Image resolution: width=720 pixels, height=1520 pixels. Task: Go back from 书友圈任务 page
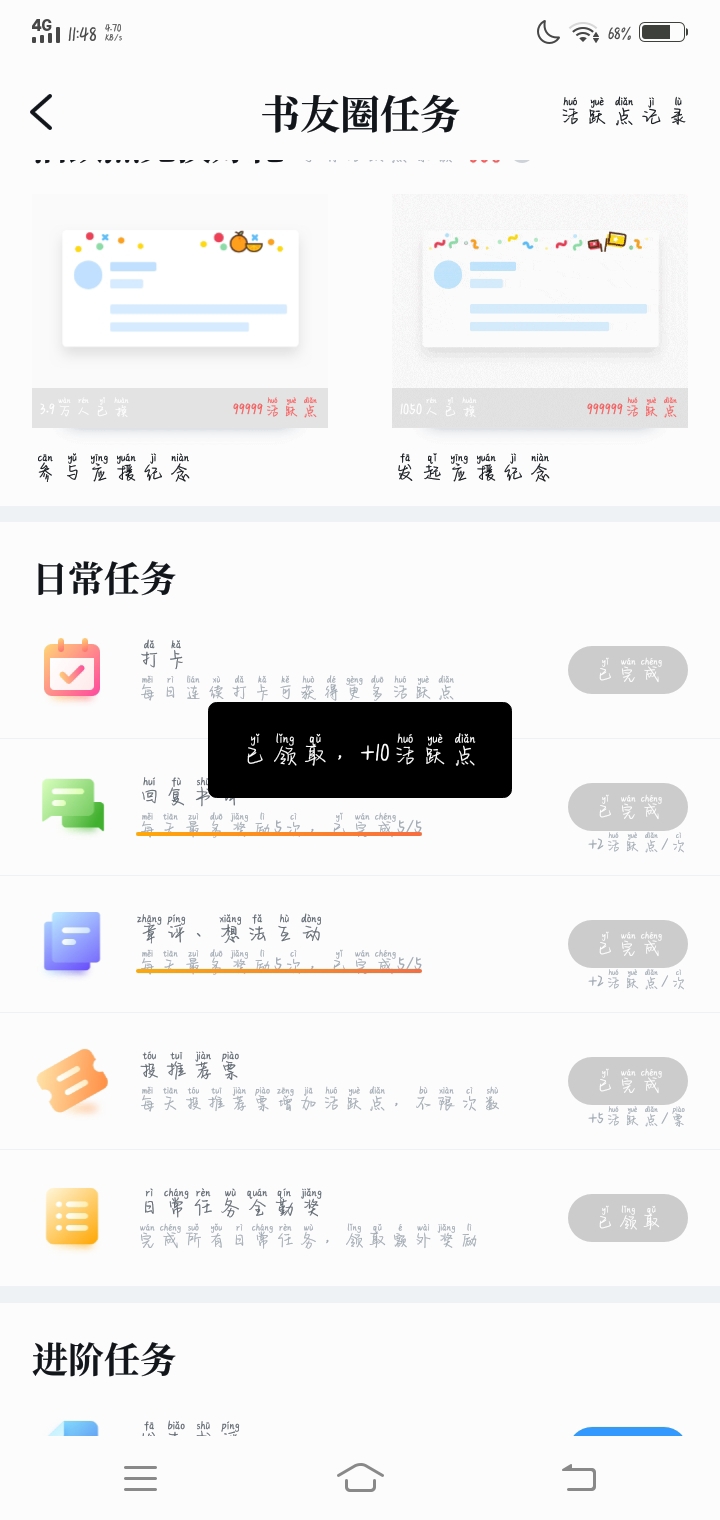42,113
